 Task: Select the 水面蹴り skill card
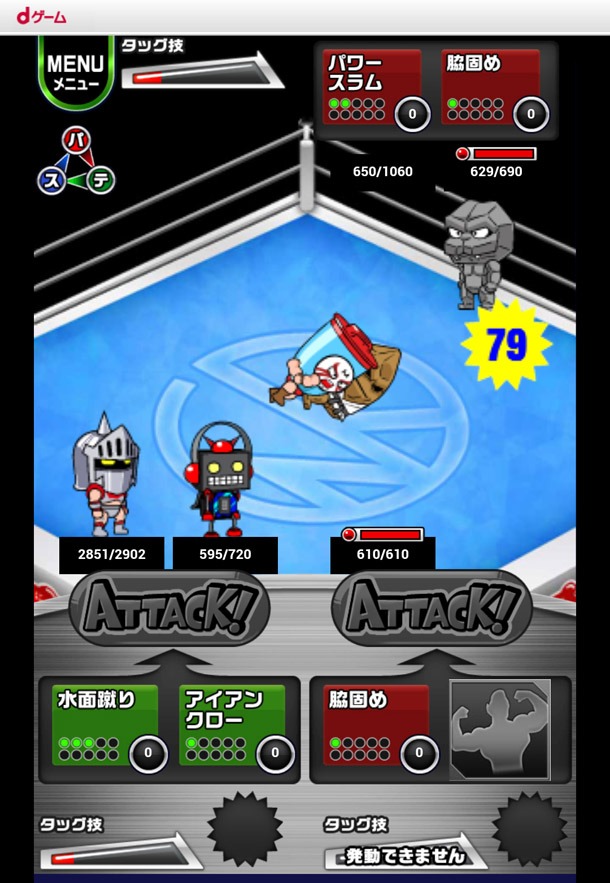[104, 725]
